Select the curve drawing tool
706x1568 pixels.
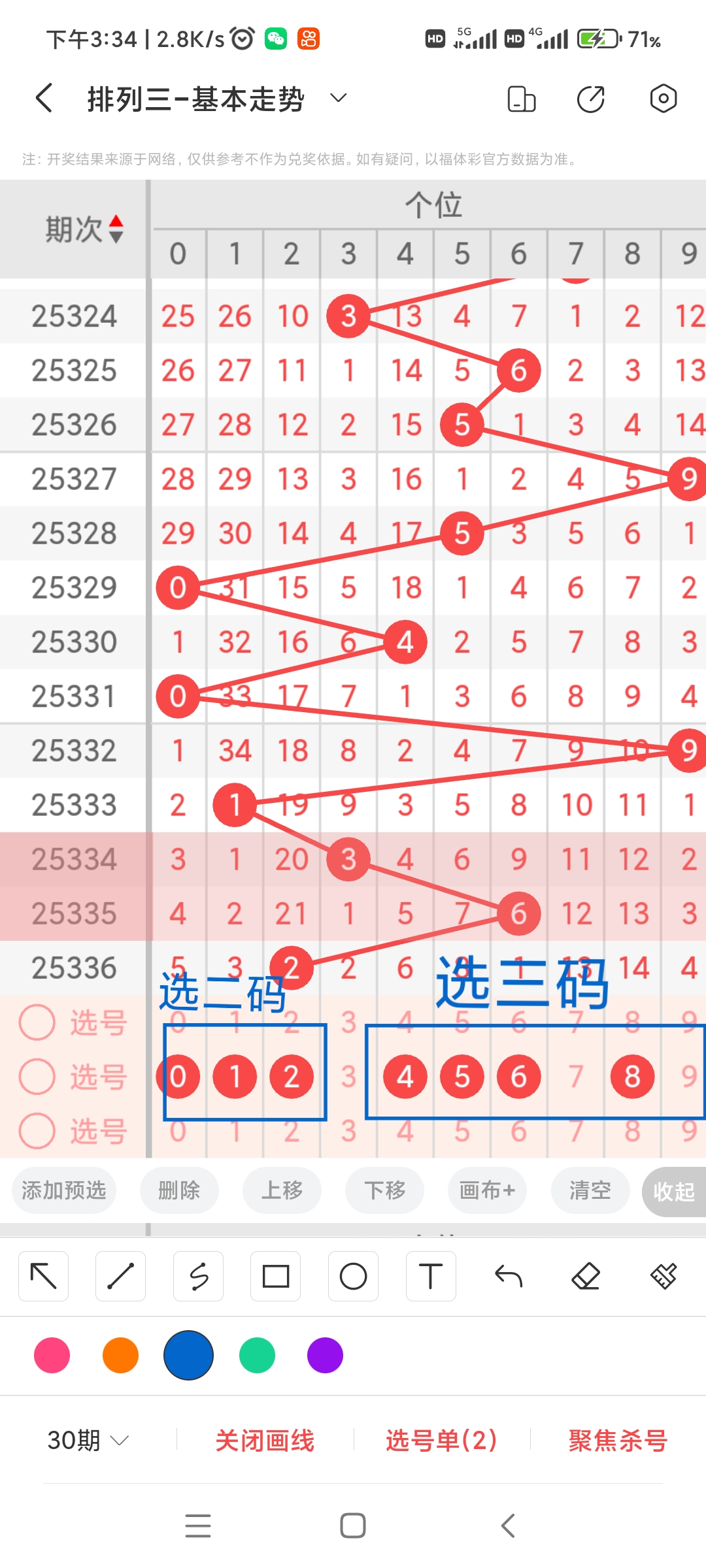[198, 1275]
